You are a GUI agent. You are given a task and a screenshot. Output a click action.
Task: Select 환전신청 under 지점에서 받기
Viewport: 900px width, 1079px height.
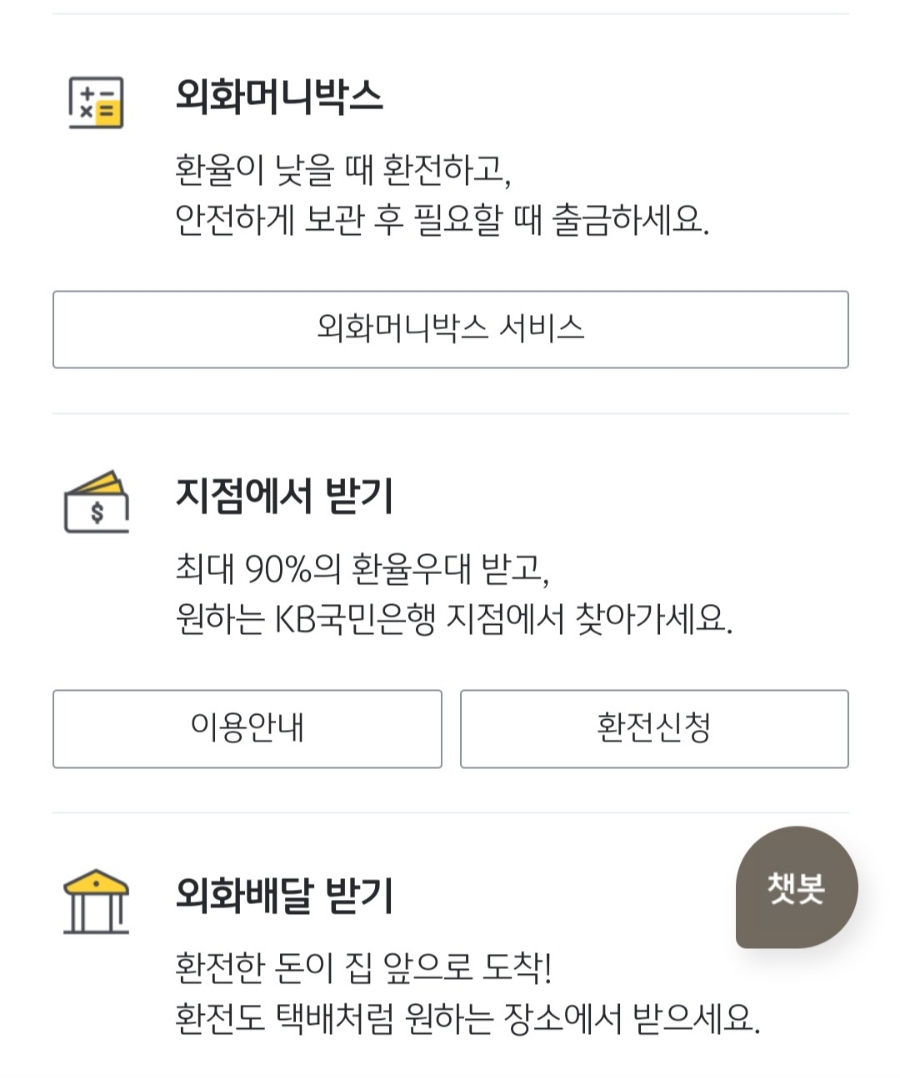[x=654, y=728]
